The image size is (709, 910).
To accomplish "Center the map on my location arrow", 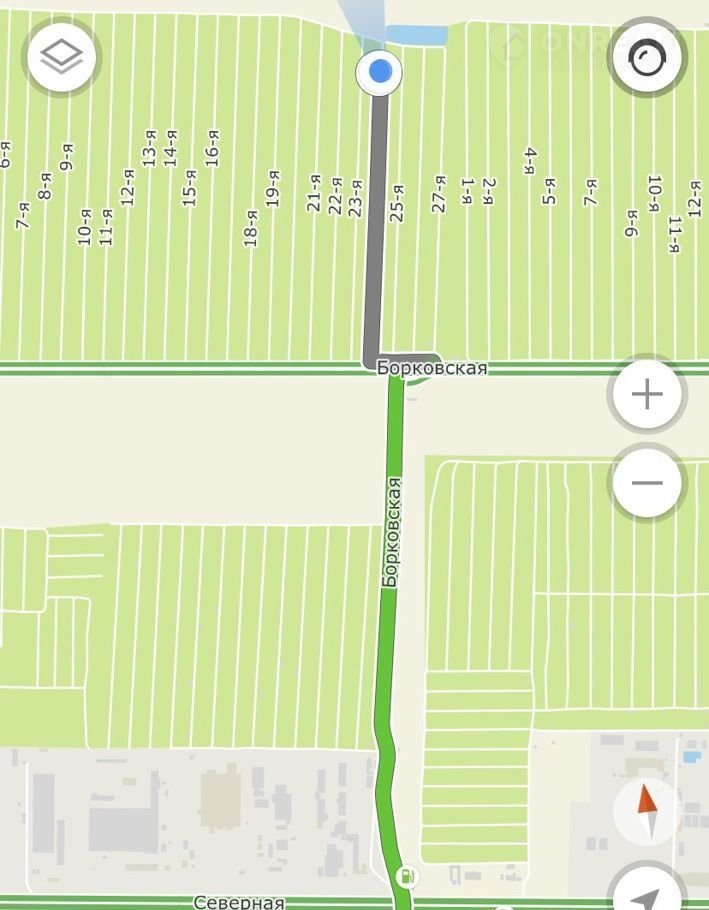I will pos(650,895).
